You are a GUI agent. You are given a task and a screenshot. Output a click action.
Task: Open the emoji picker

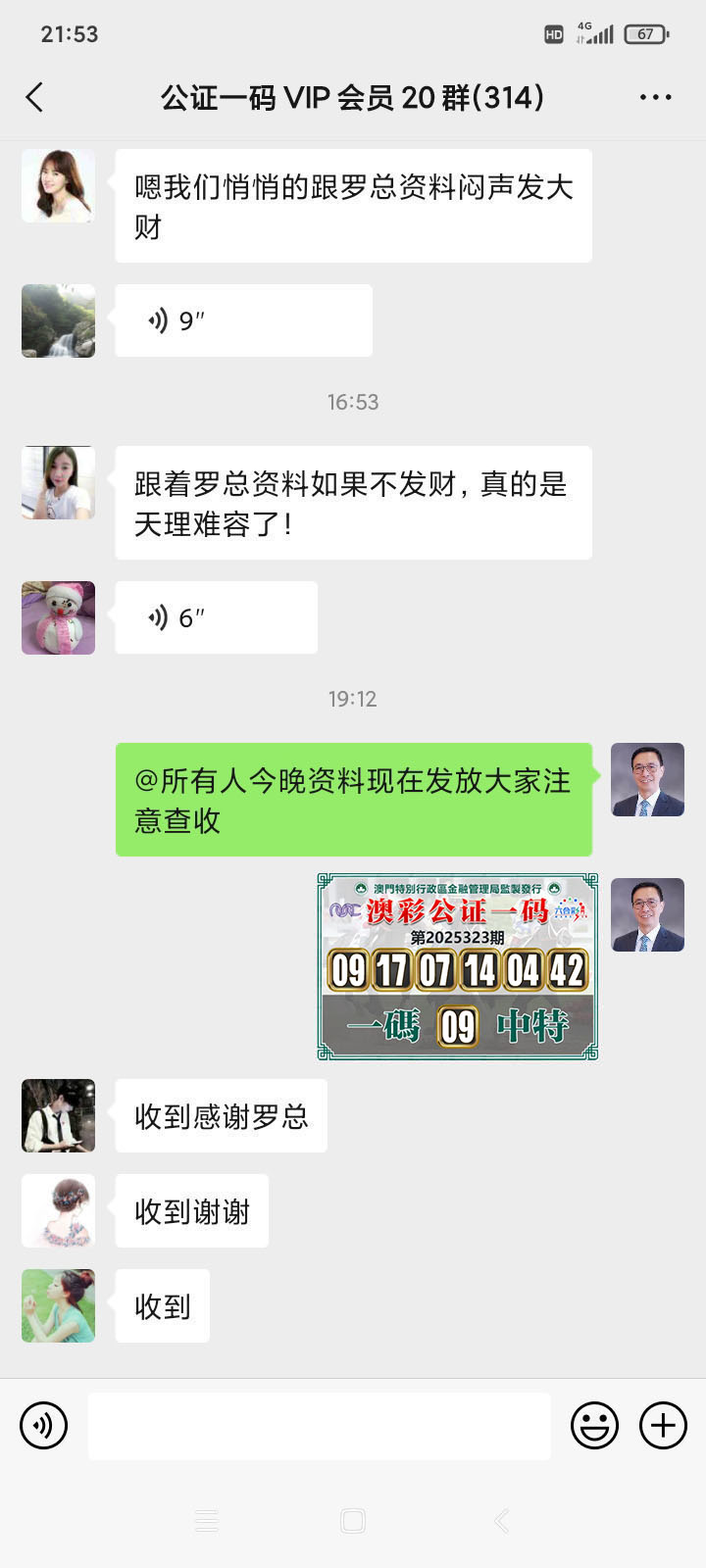pos(594,1425)
